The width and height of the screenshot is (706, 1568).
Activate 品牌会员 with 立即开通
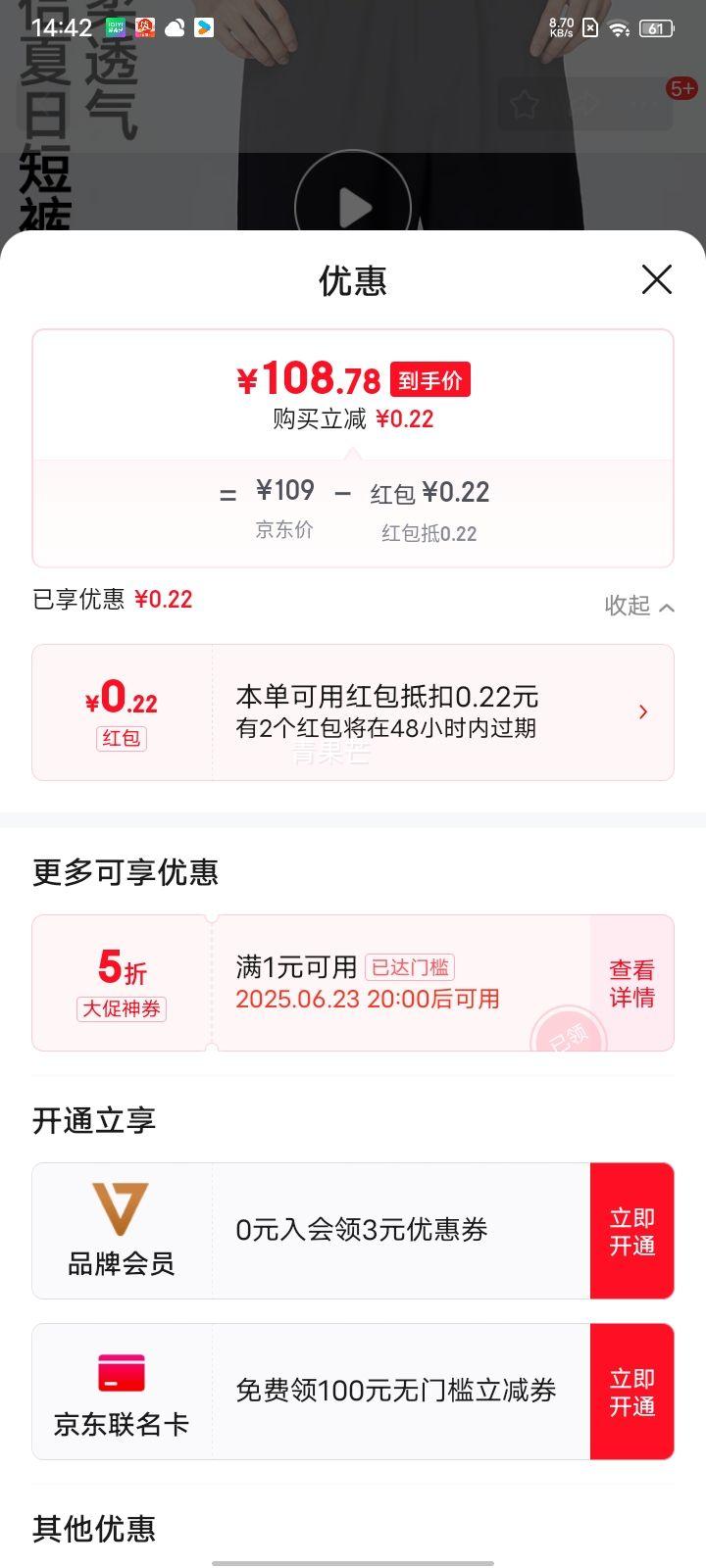pos(631,1231)
